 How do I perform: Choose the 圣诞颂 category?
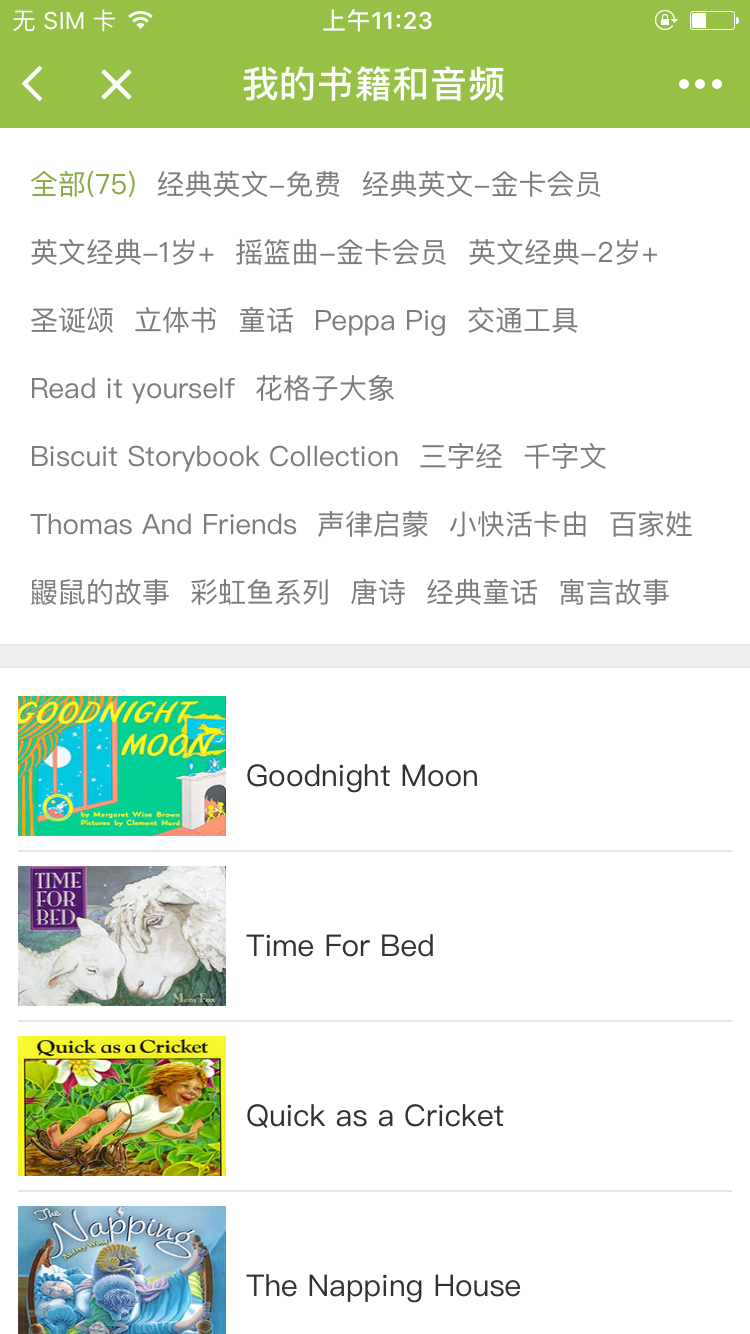click(x=72, y=321)
